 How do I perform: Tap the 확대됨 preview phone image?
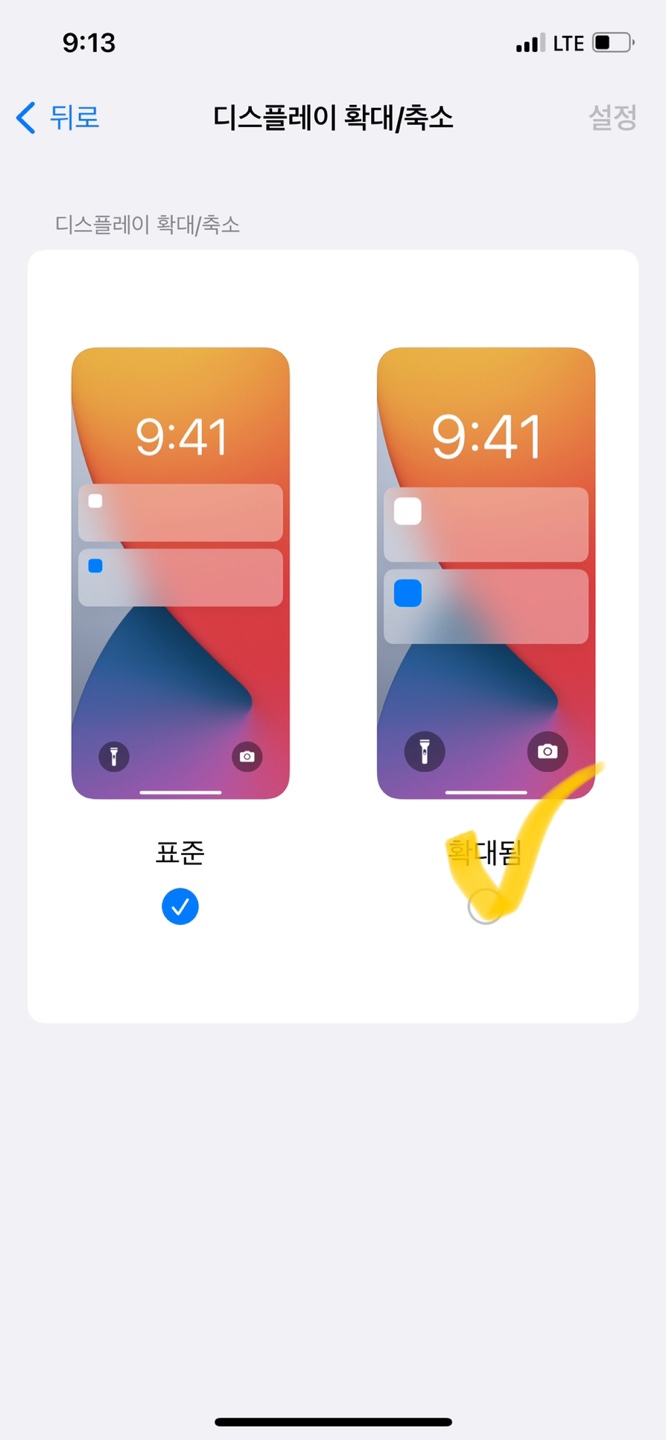[486, 573]
